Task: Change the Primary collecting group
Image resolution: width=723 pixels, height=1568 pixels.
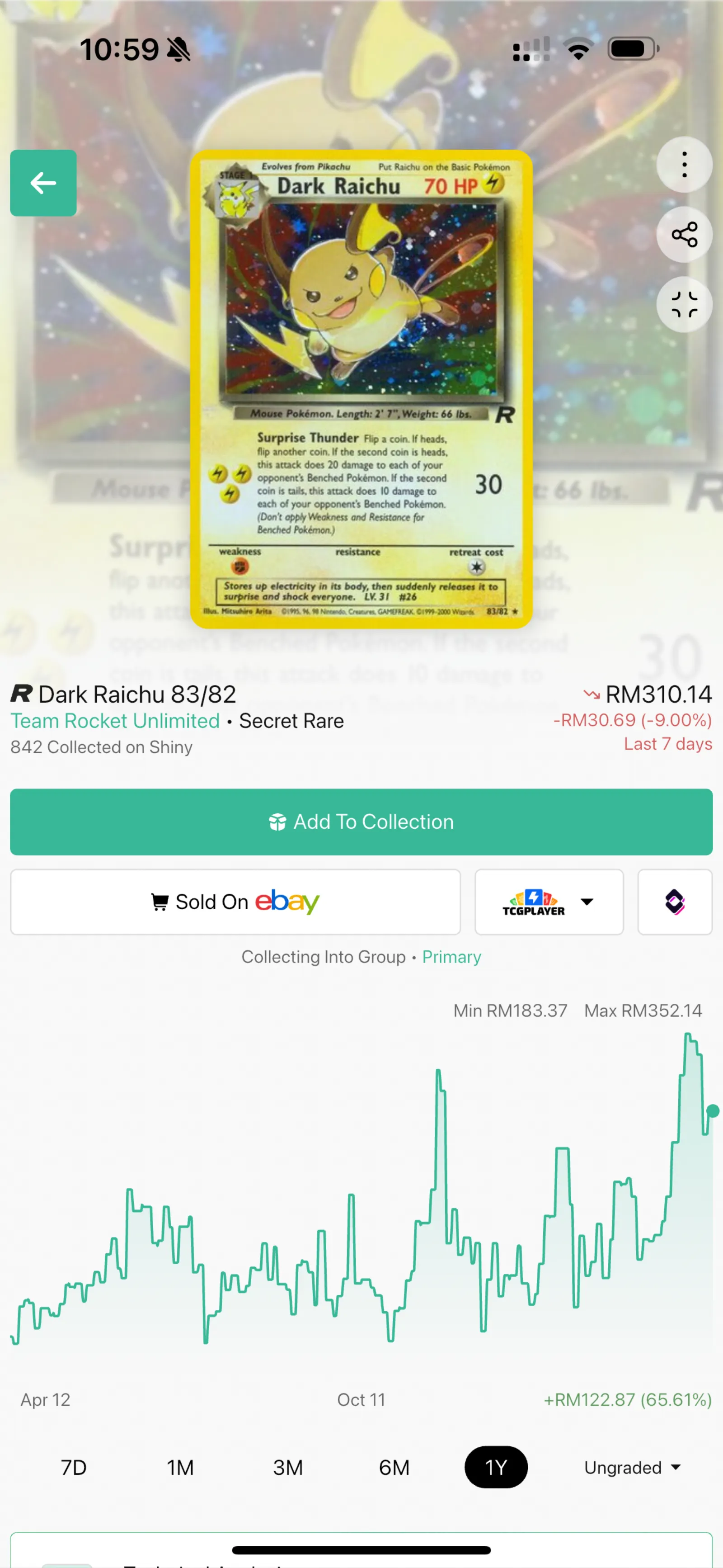Action: click(451, 957)
